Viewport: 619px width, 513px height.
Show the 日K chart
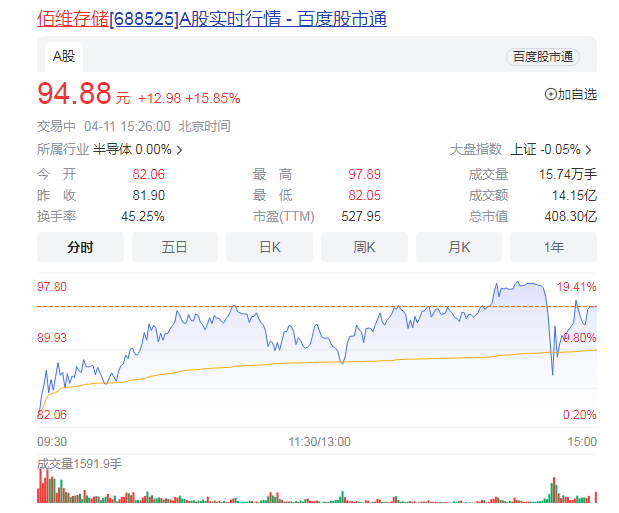pos(269,247)
